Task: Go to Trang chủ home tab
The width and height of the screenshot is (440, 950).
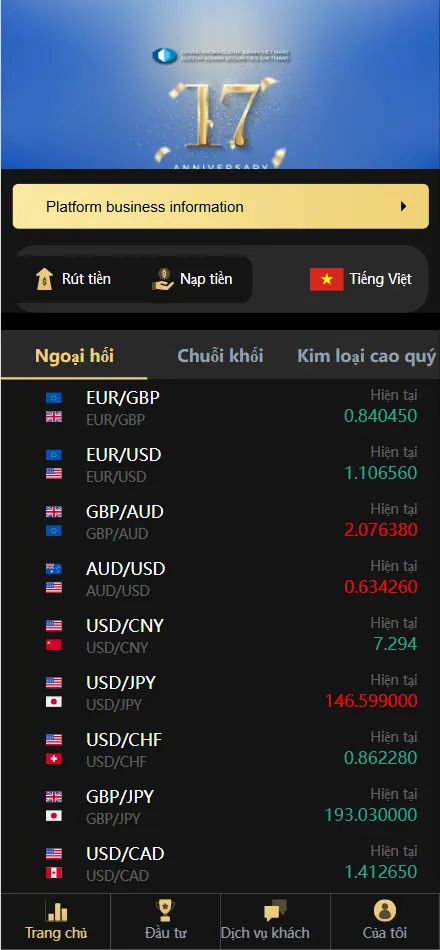Action: 56,921
